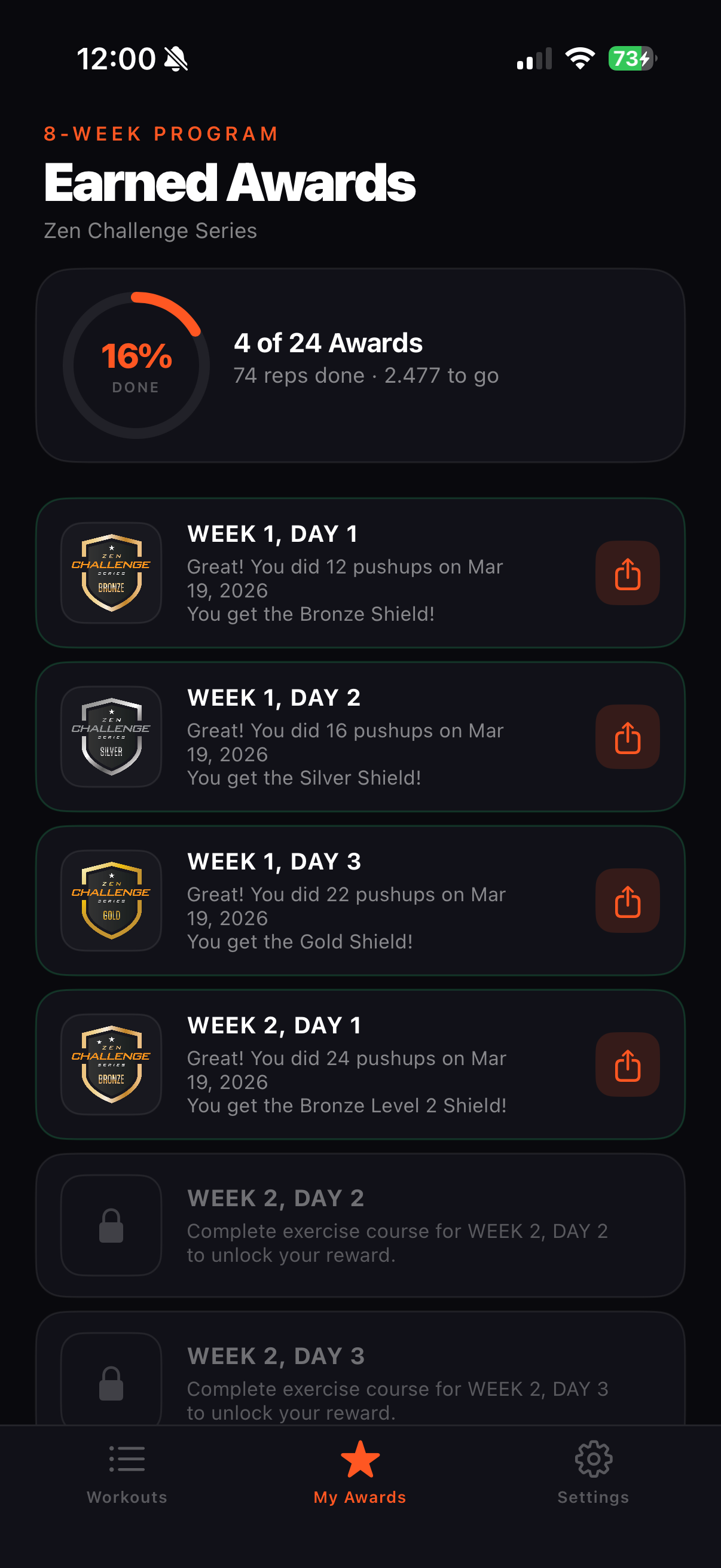The width and height of the screenshot is (721, 1568).
Task: Open the Workouts tab
Action: point(127,1479)
